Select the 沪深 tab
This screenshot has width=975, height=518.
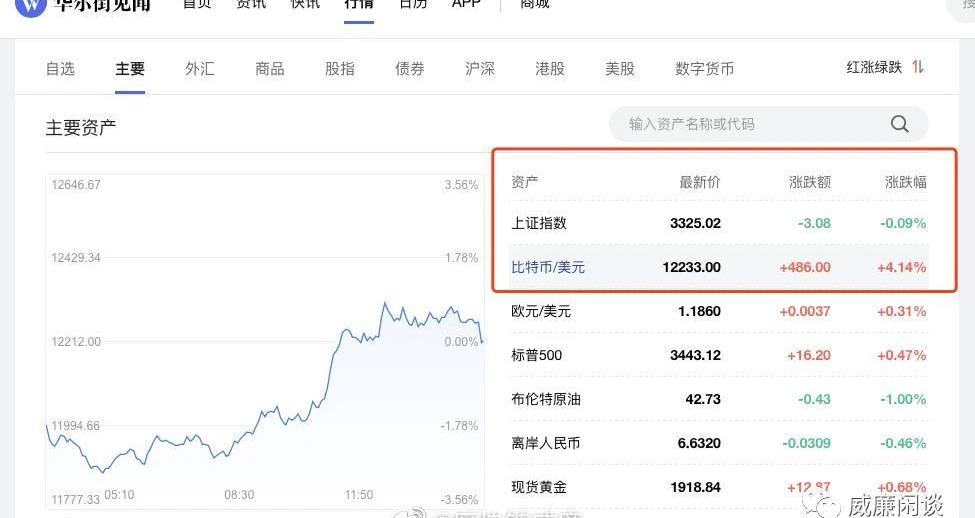click(x=479, y=69)
